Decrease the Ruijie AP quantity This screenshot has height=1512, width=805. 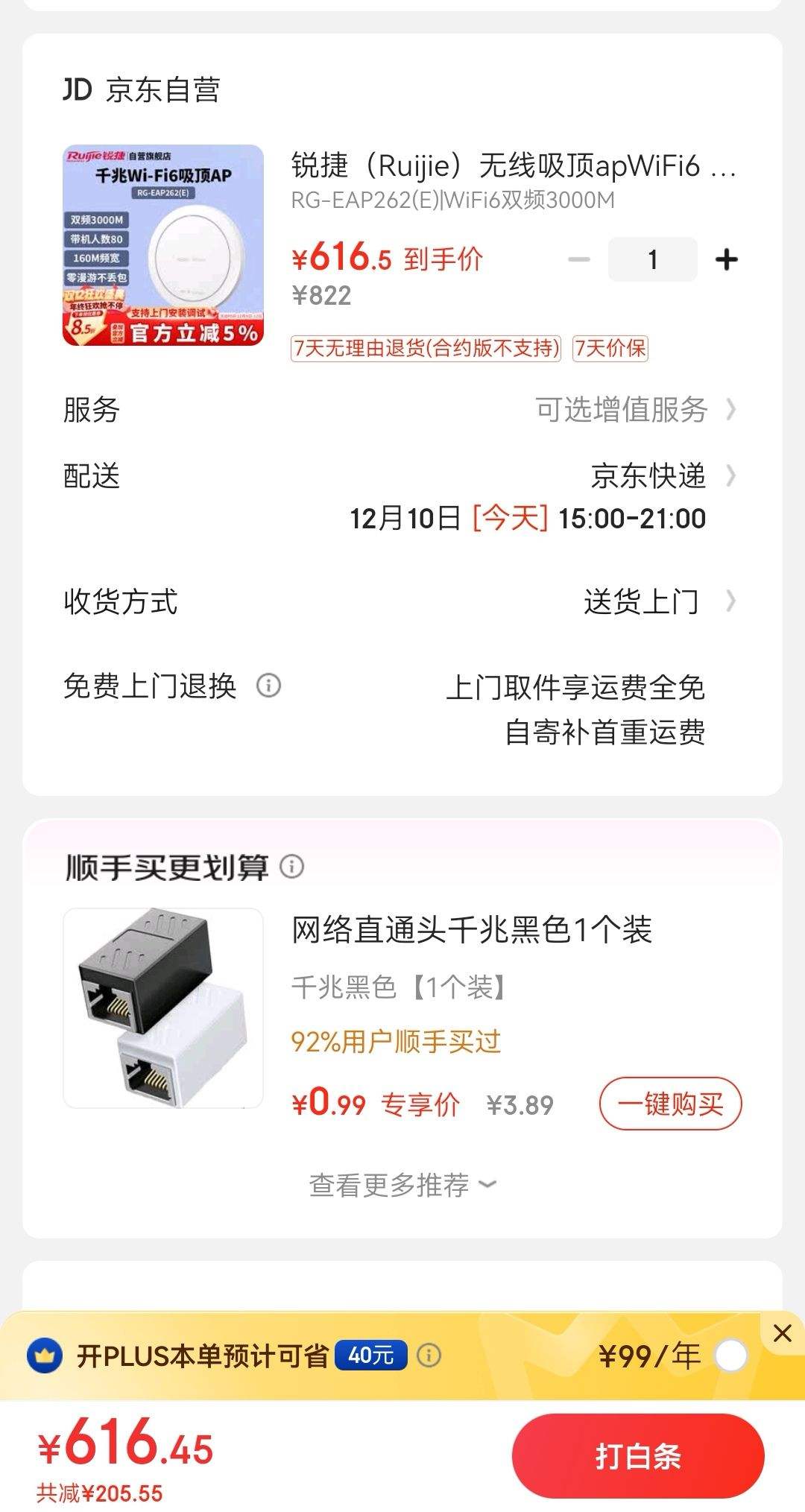pyautogui.click(x=579, y=259)
